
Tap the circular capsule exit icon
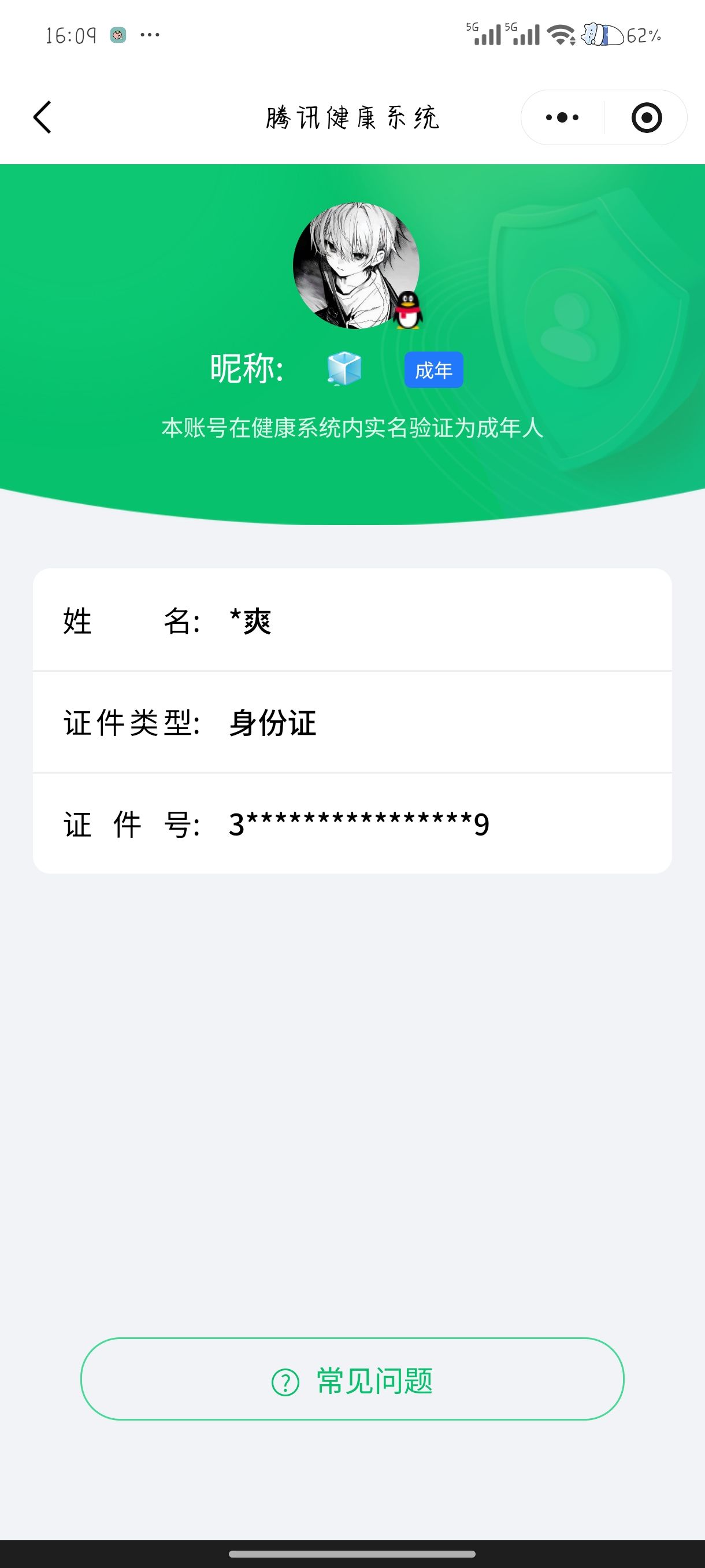coord(646,117)
